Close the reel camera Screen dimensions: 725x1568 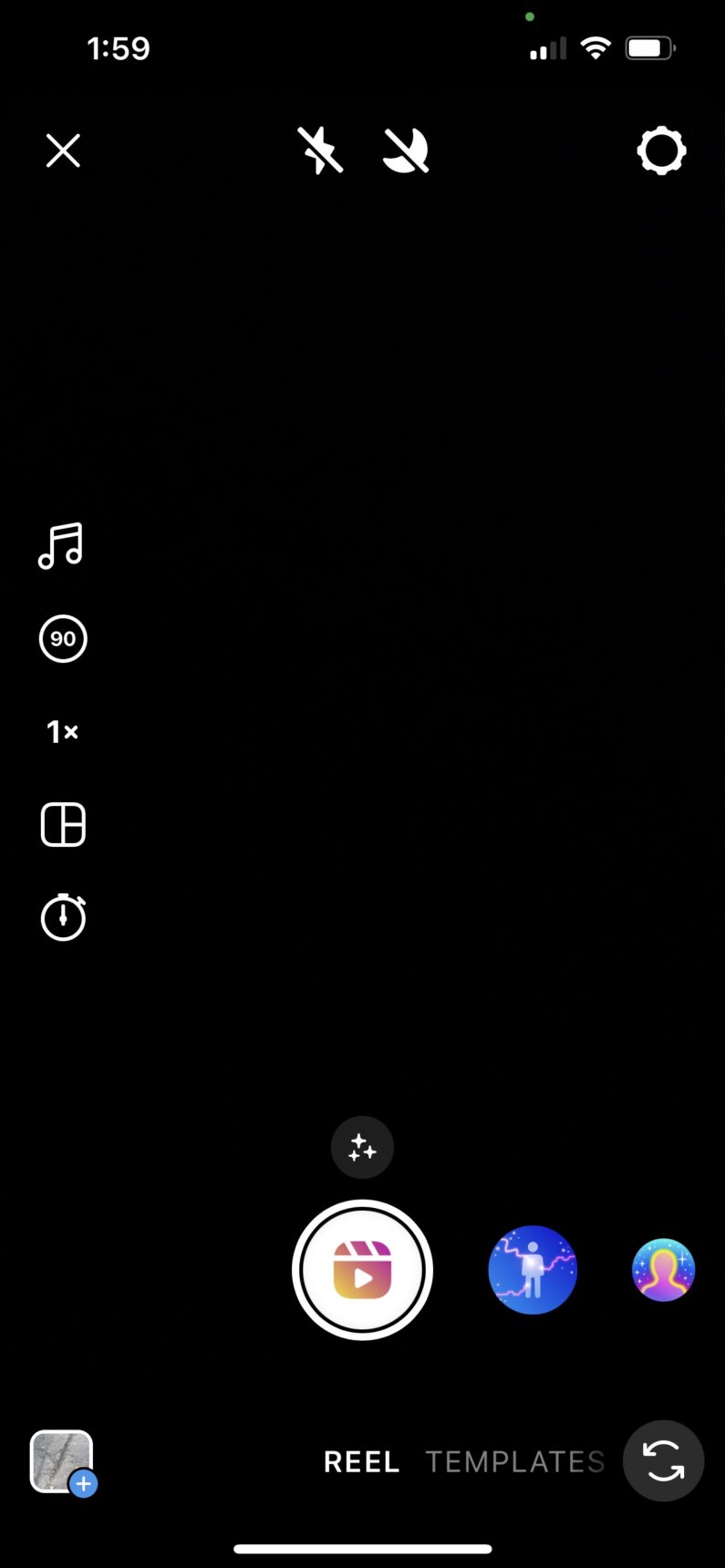63,150
